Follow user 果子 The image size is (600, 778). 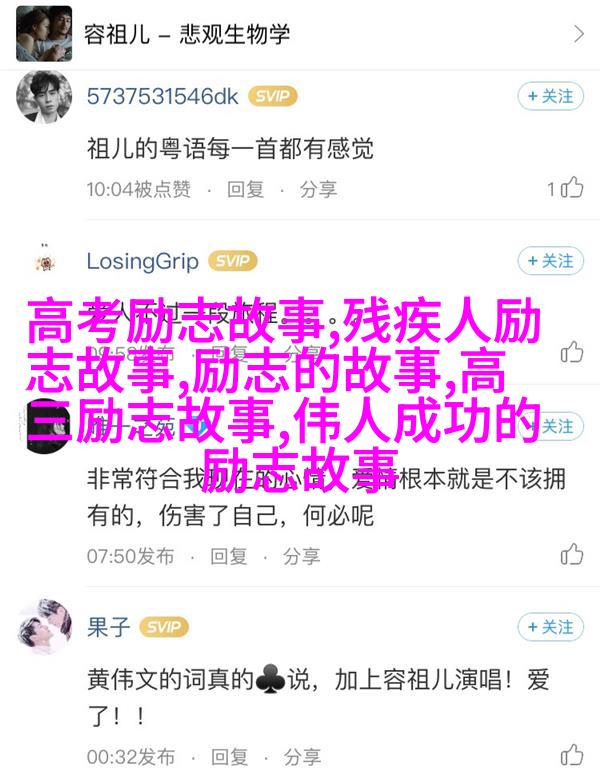(550, 627)
